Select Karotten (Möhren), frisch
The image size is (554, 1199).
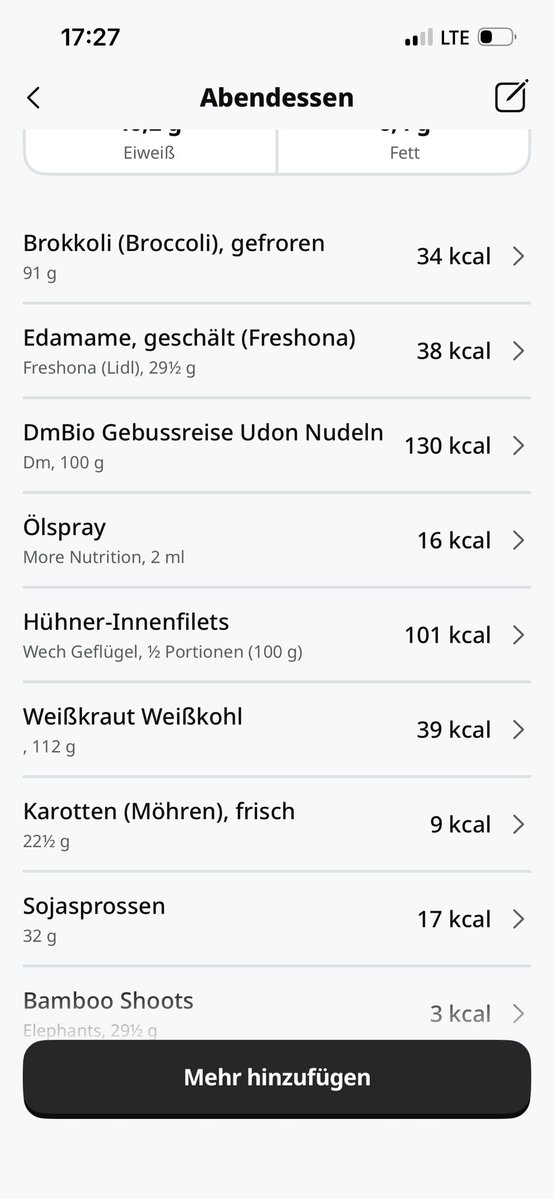coord(277,824)
